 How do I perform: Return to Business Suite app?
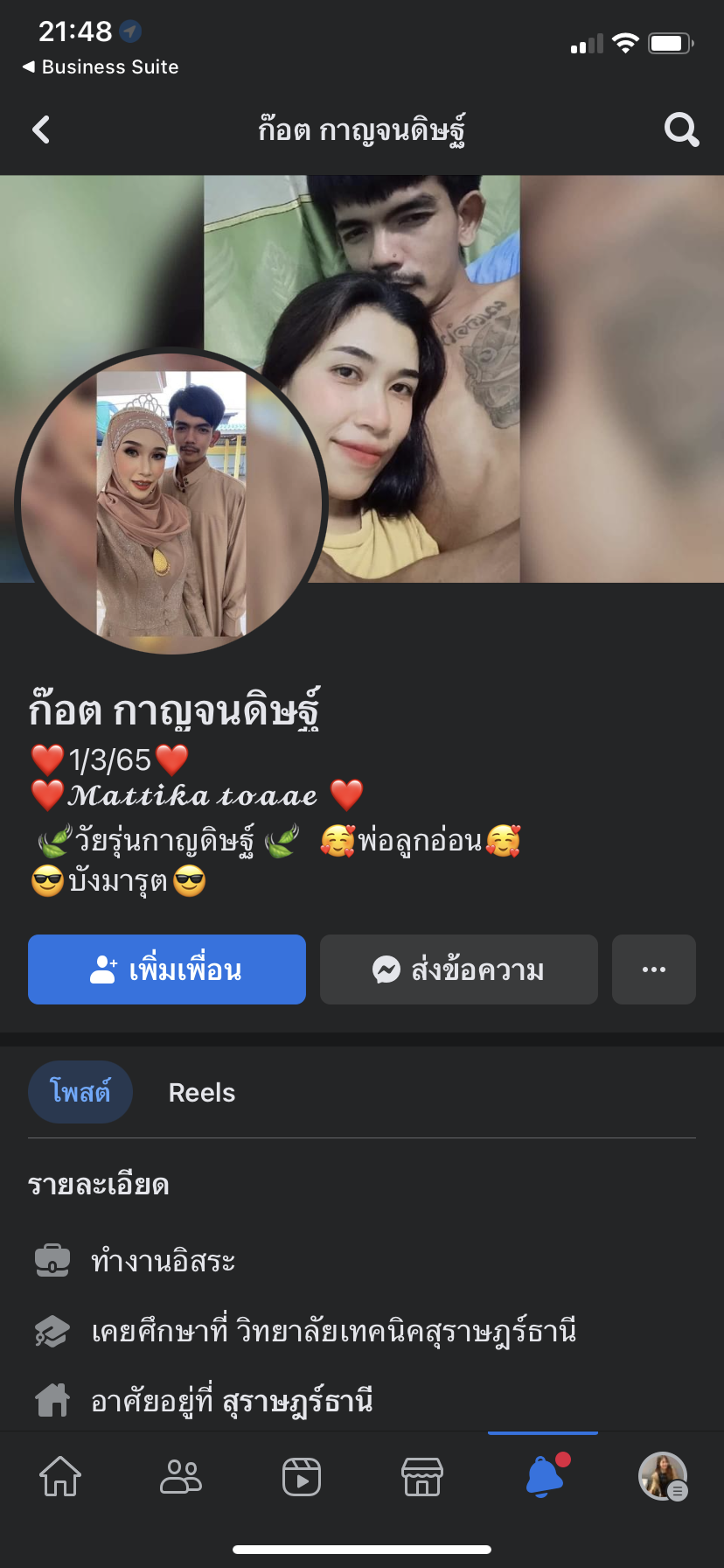click(x=100, y=67)
